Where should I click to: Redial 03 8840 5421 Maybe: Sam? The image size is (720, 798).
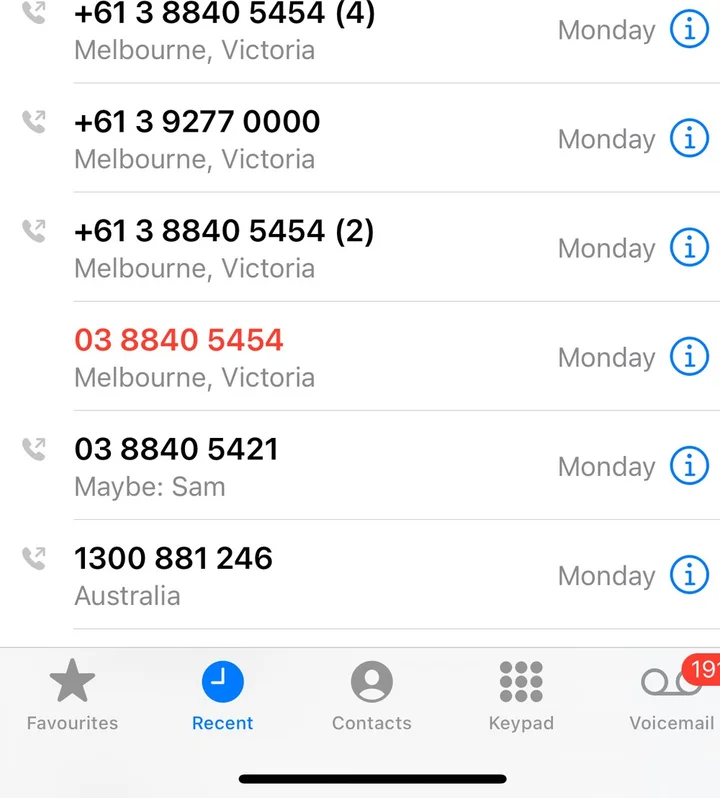176,465
